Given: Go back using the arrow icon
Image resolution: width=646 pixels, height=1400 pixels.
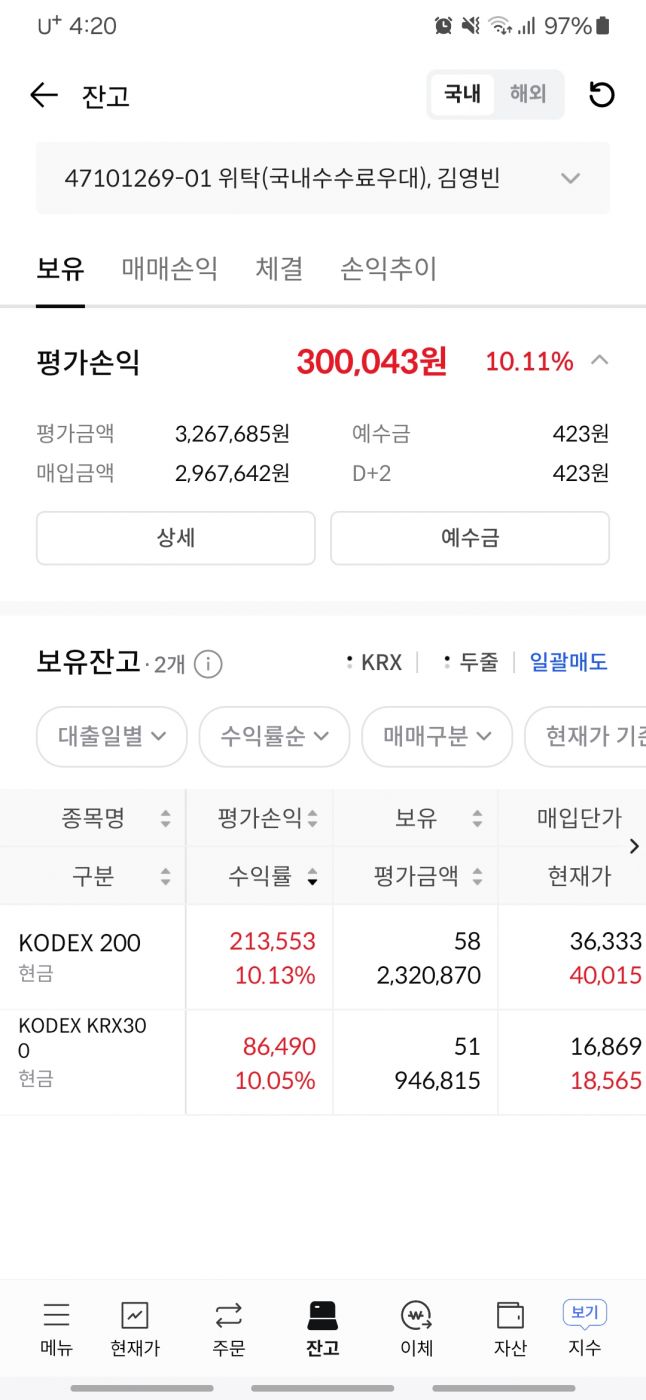Looking at the screenshot, I should point(44,95).
